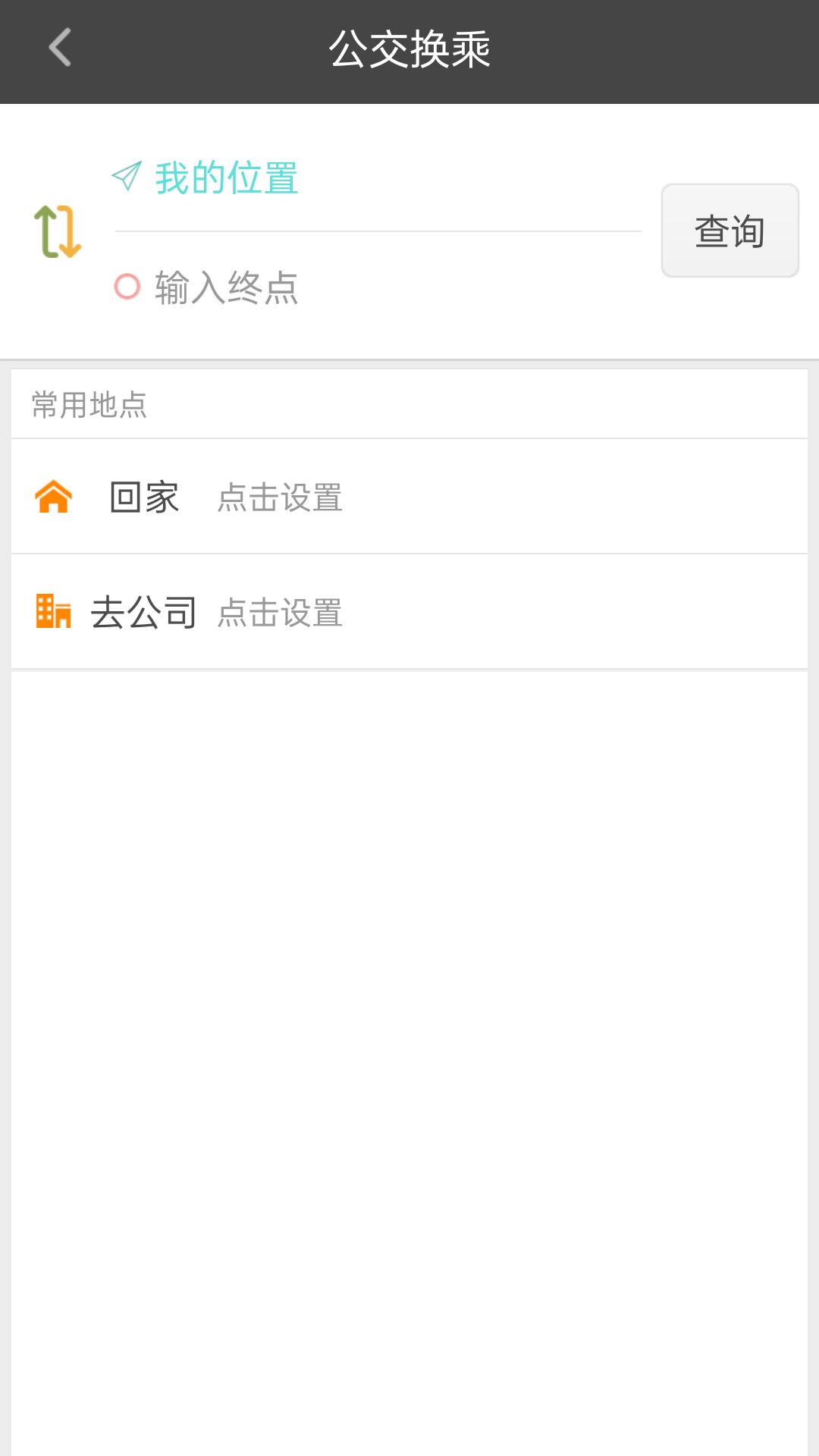Switch start point to home with the 回家 row
The width and height of the screenshot is (819, 1456).
click(x=409, y=498)
